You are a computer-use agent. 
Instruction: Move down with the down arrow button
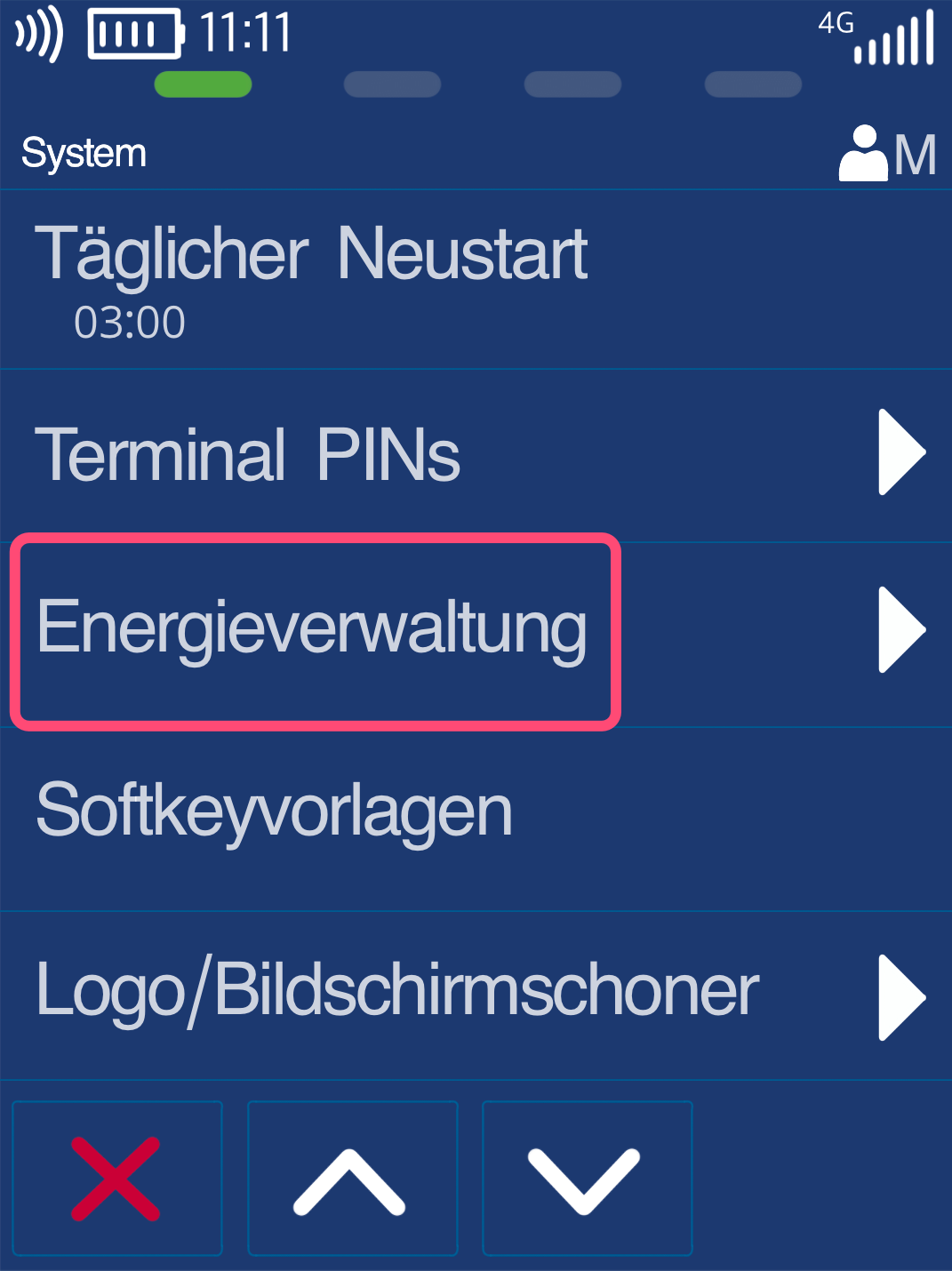coord(587,1179)
